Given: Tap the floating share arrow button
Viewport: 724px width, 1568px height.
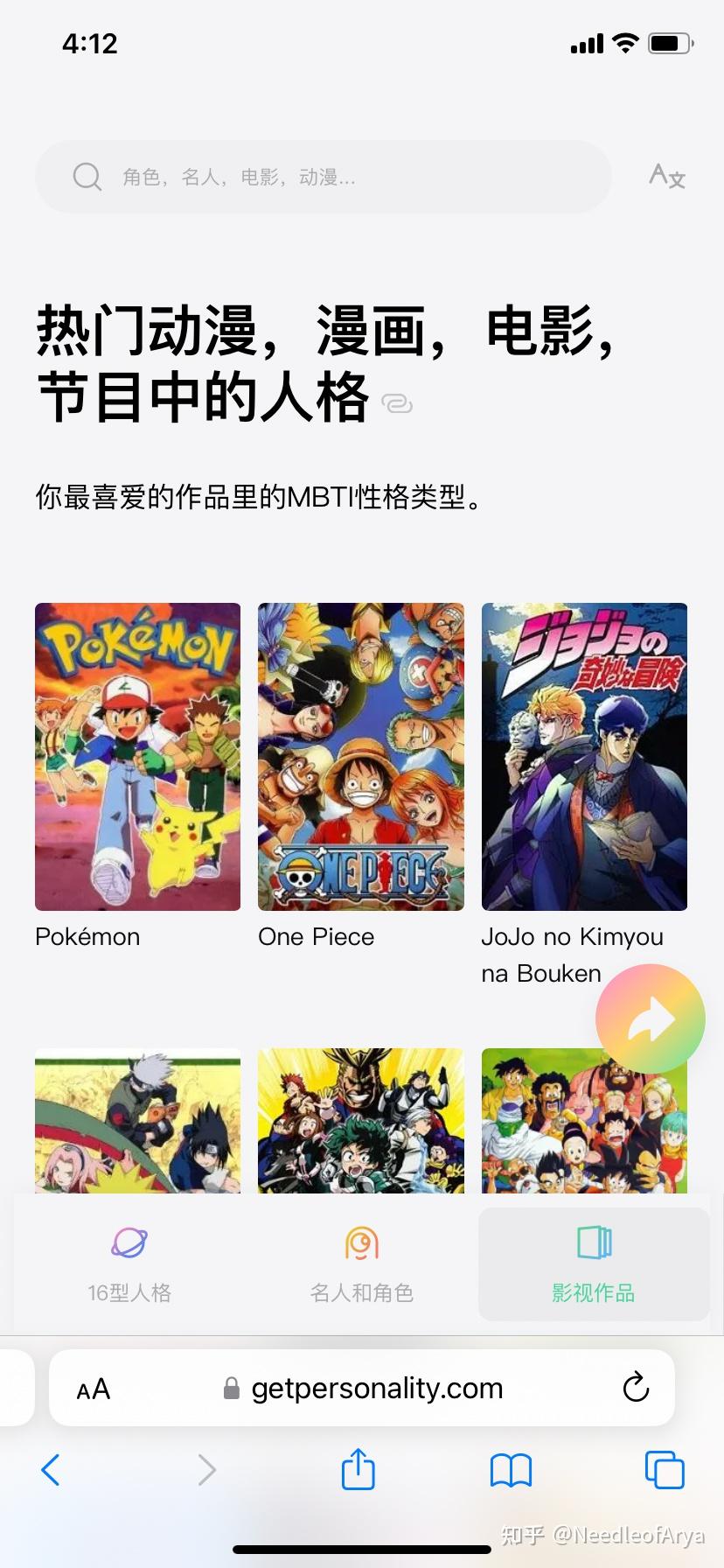Looking at the screenshot, I should coord(650,1019).
